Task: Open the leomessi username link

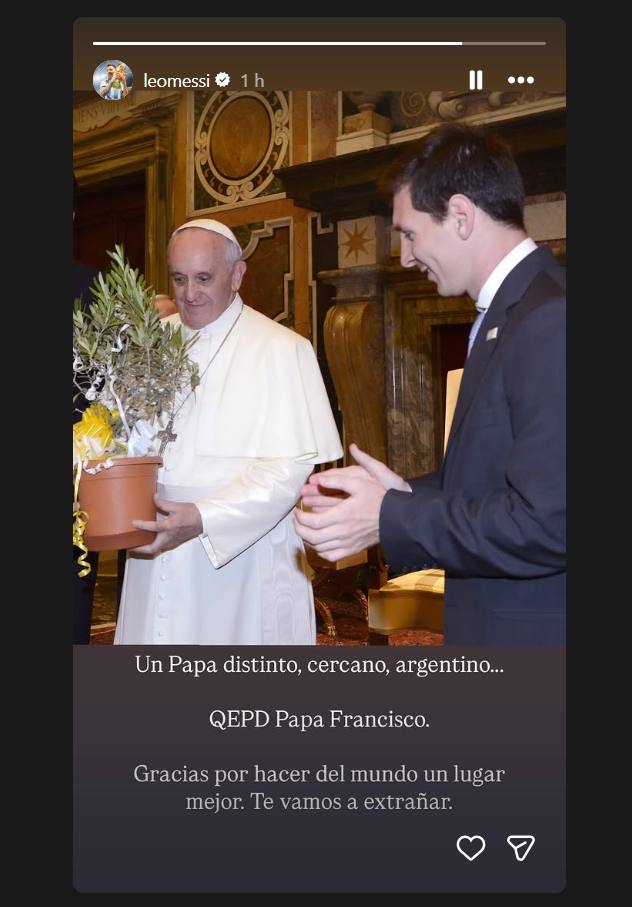Action: pyautogui.click(x=176, y=80)
